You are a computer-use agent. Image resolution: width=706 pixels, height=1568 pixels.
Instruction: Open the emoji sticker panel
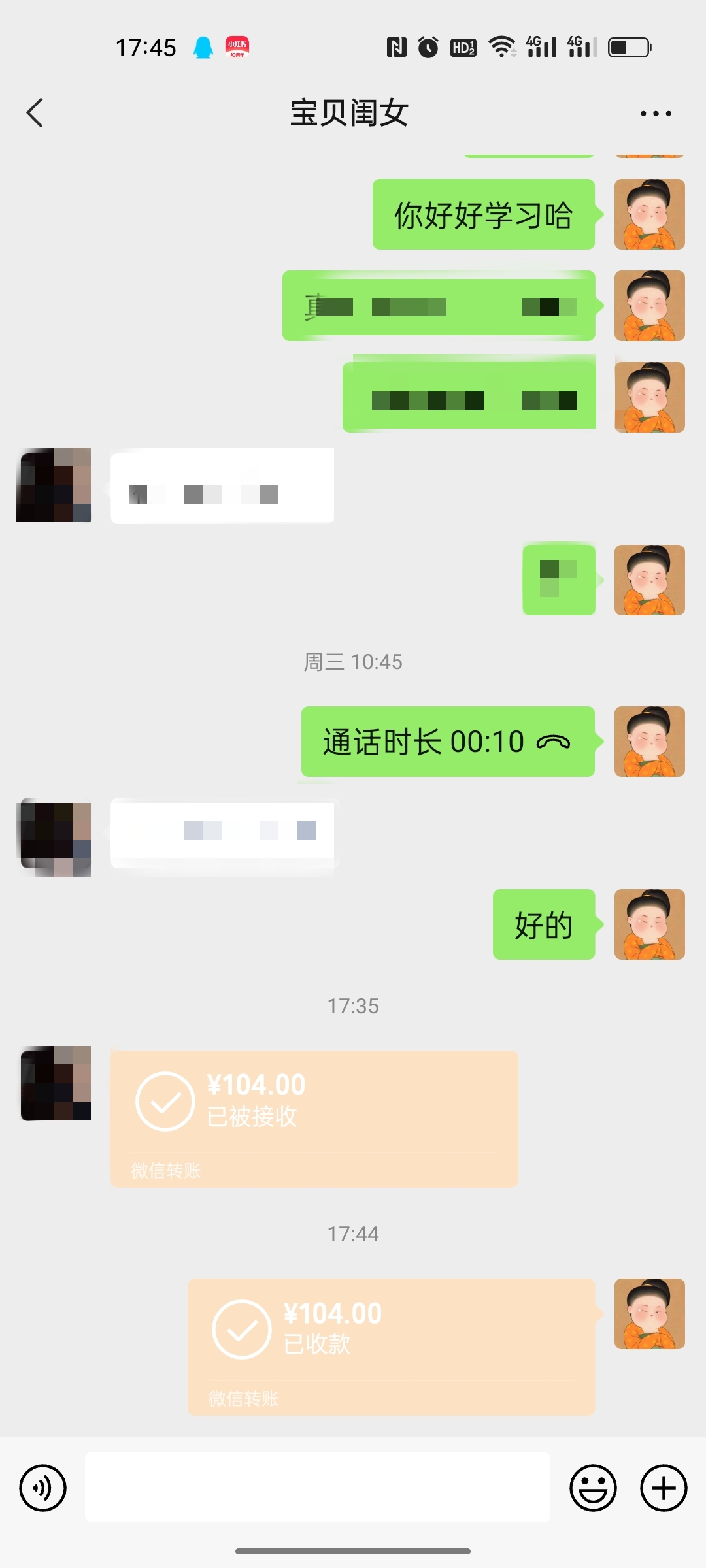[593, 1488]
